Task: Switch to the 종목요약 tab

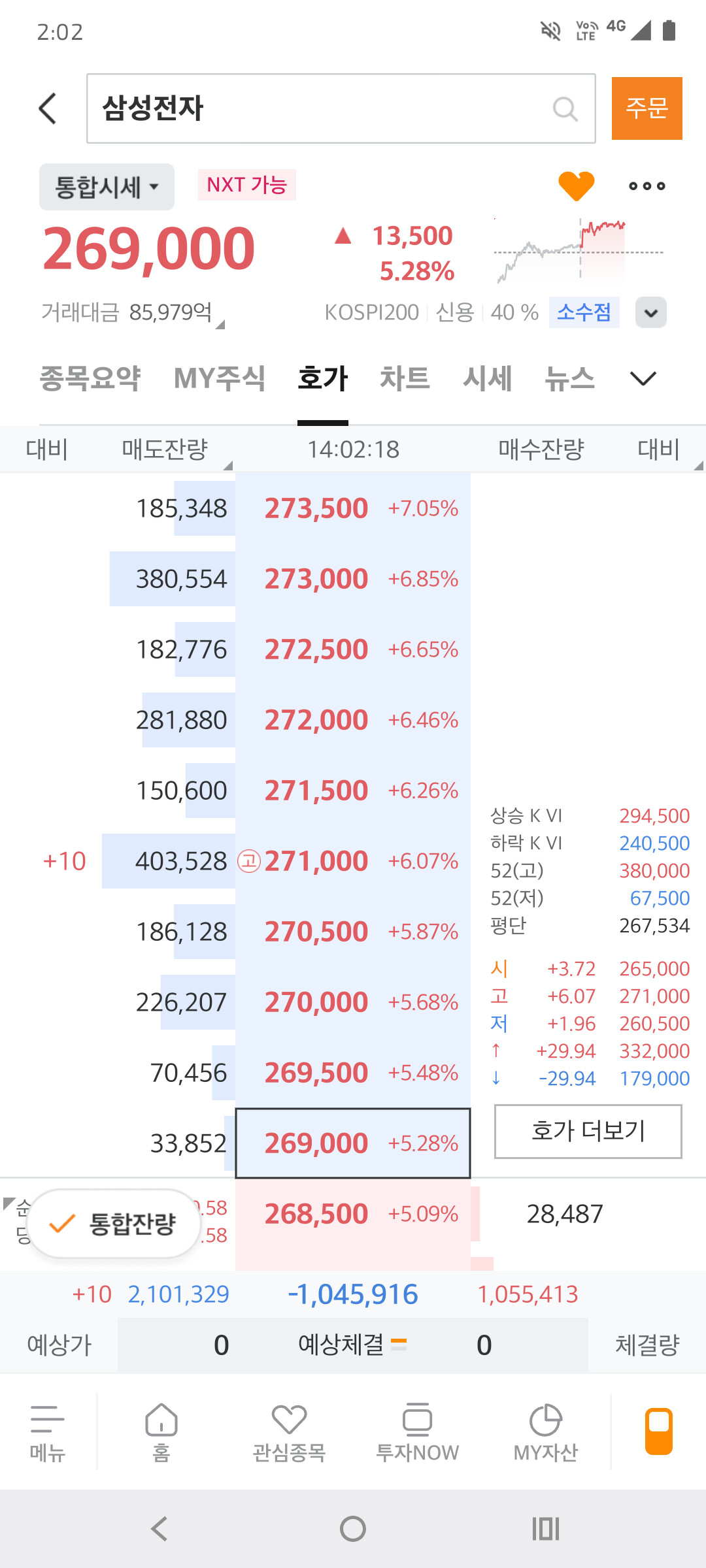Action: point(90,378)
